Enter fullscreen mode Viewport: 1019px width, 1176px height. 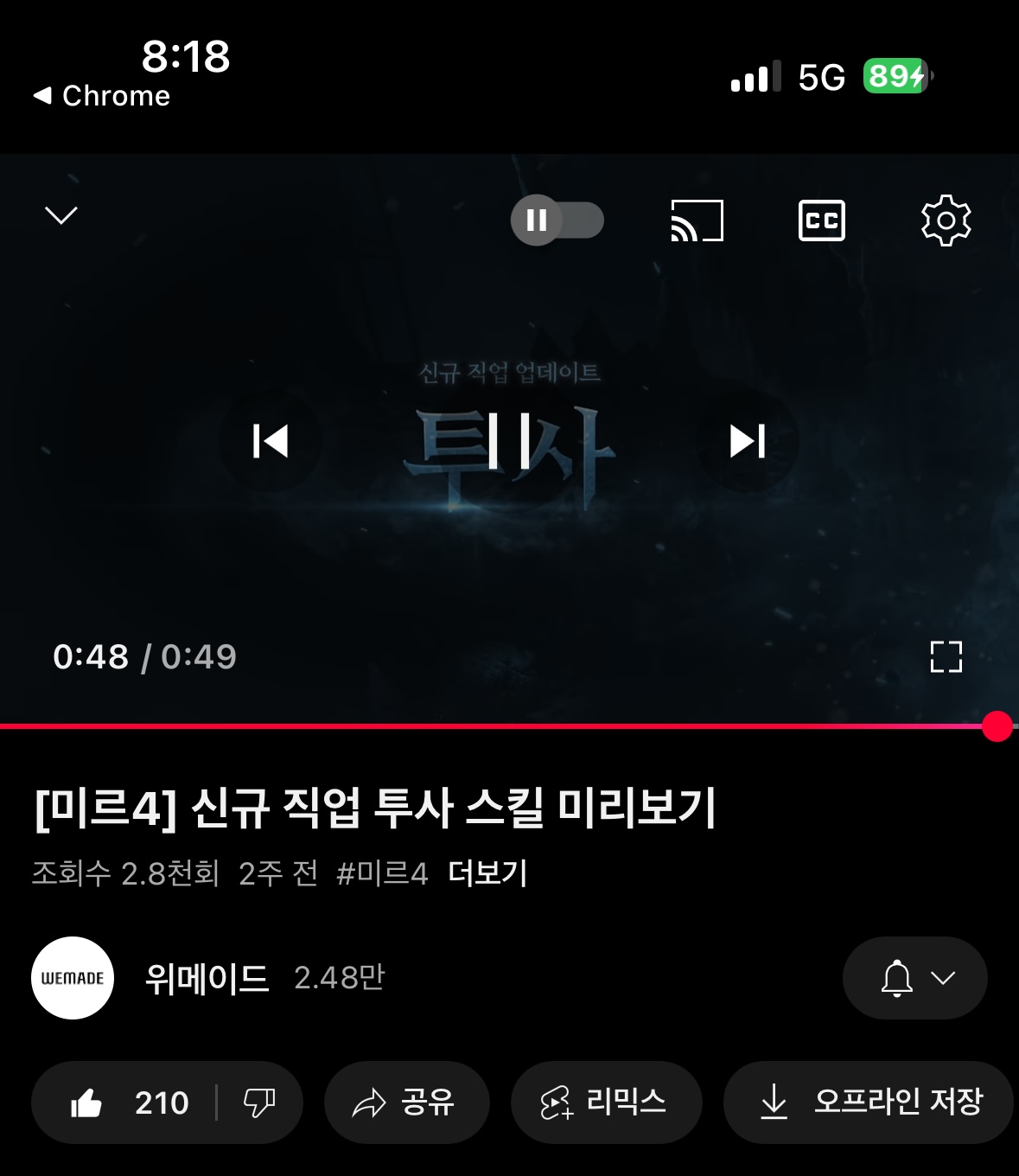[x=946, y=657]
